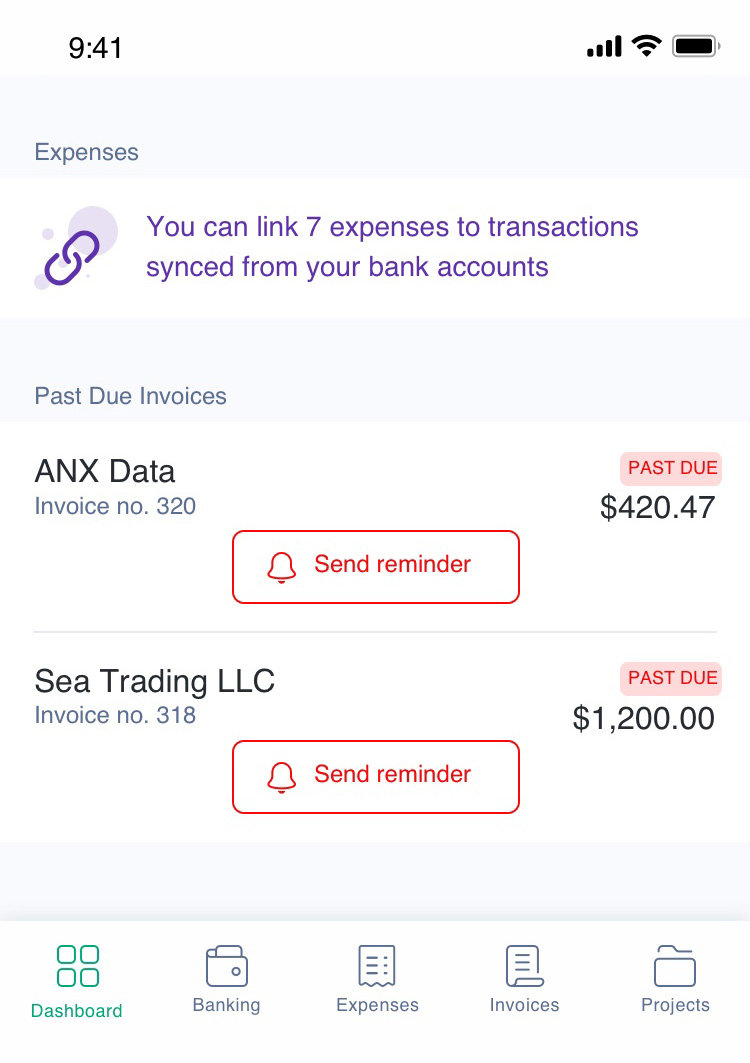750x1063 pixels.
Task: Select the Dashboard tab
Action: (77, 981)
